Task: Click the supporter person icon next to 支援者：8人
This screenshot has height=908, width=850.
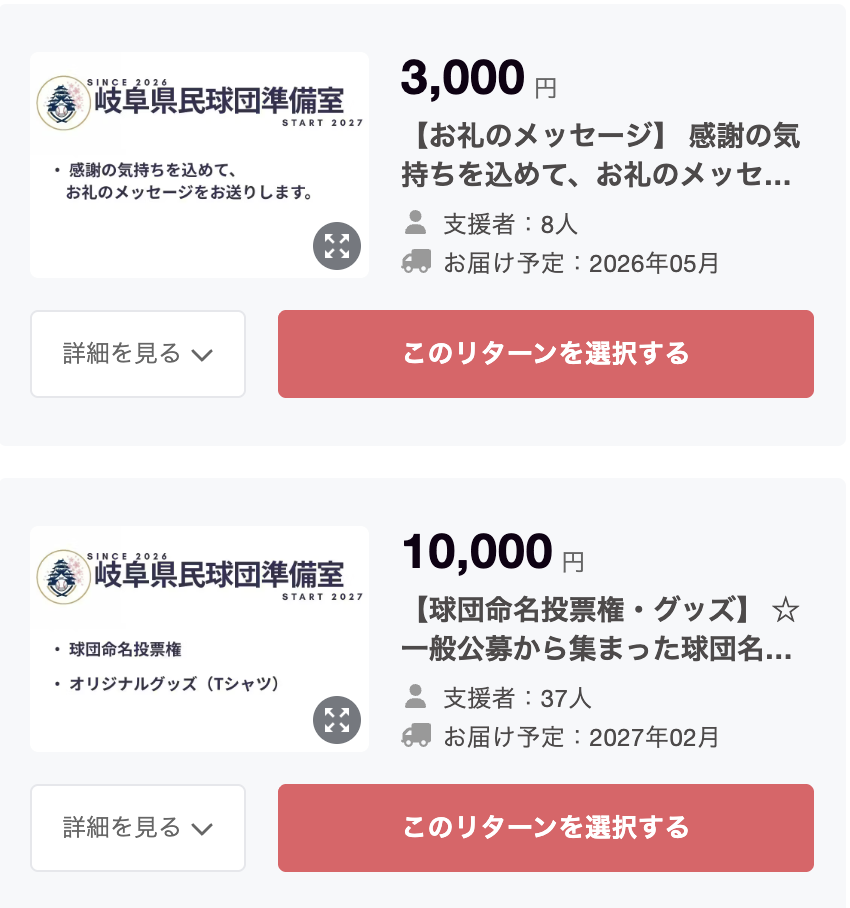Action: (x=412, y=225)
